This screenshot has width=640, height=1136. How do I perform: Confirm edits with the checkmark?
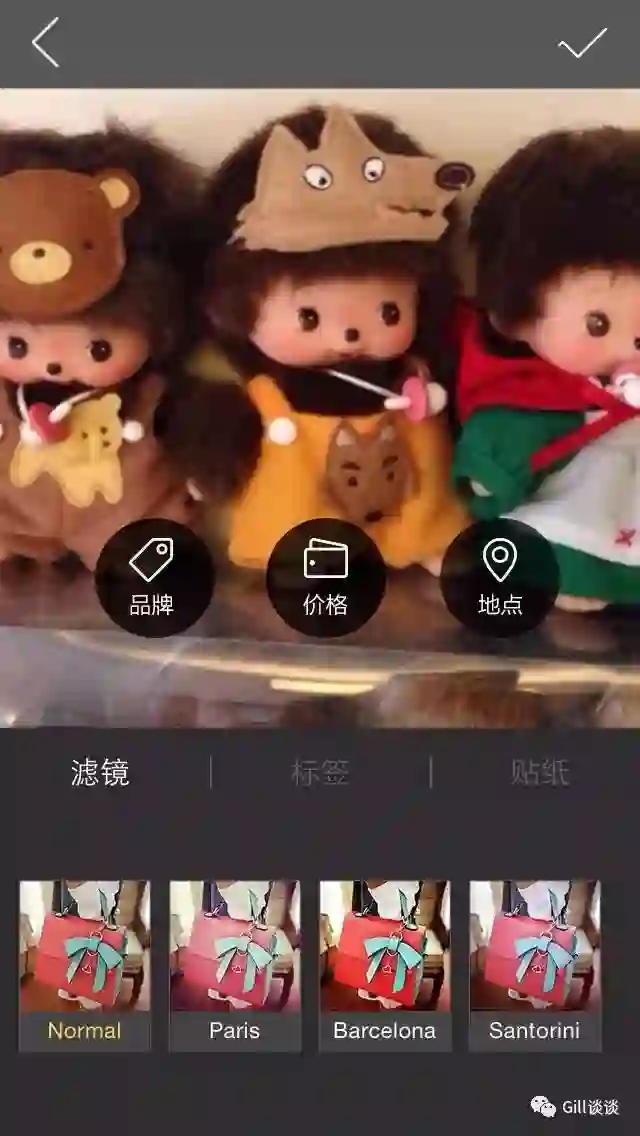tap(582, 43)
